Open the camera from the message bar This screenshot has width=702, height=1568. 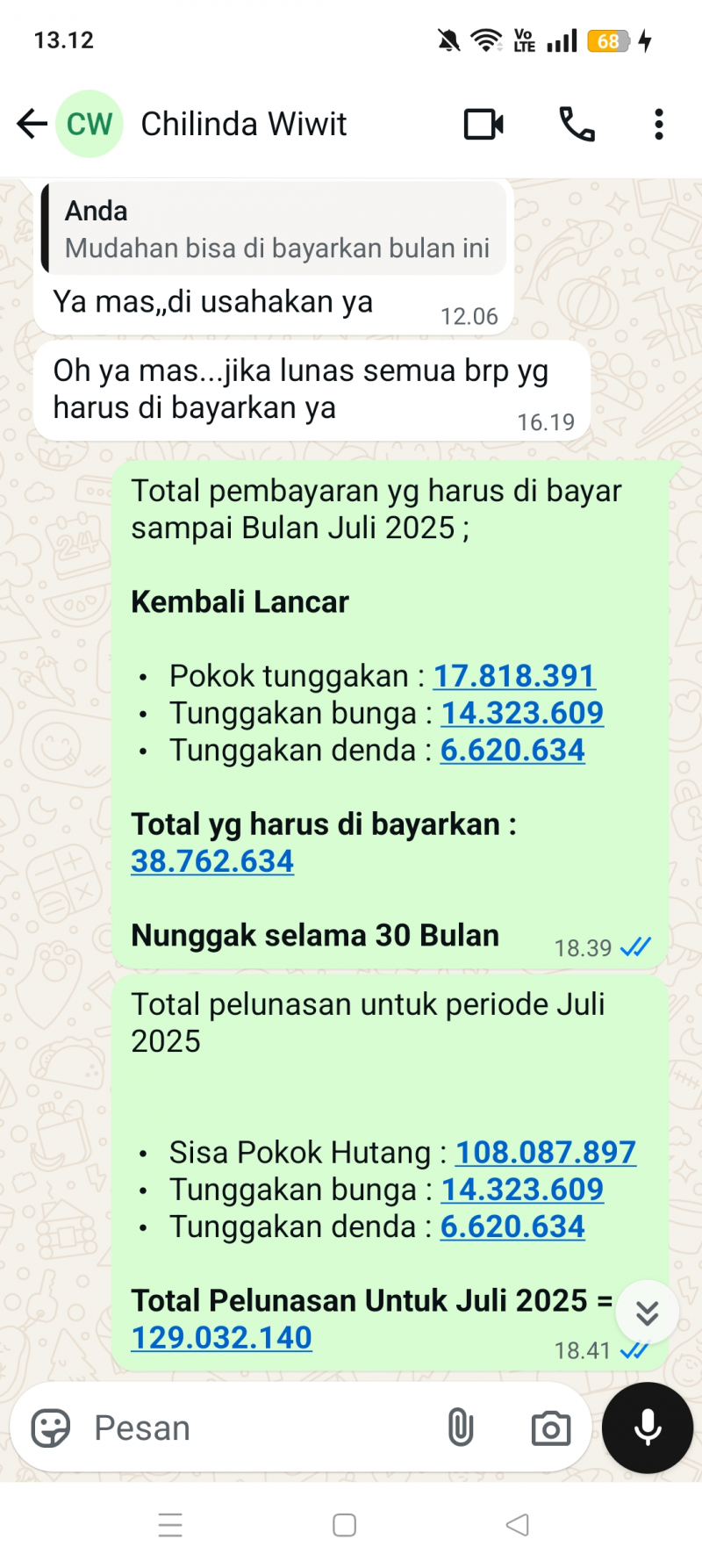550,1428
